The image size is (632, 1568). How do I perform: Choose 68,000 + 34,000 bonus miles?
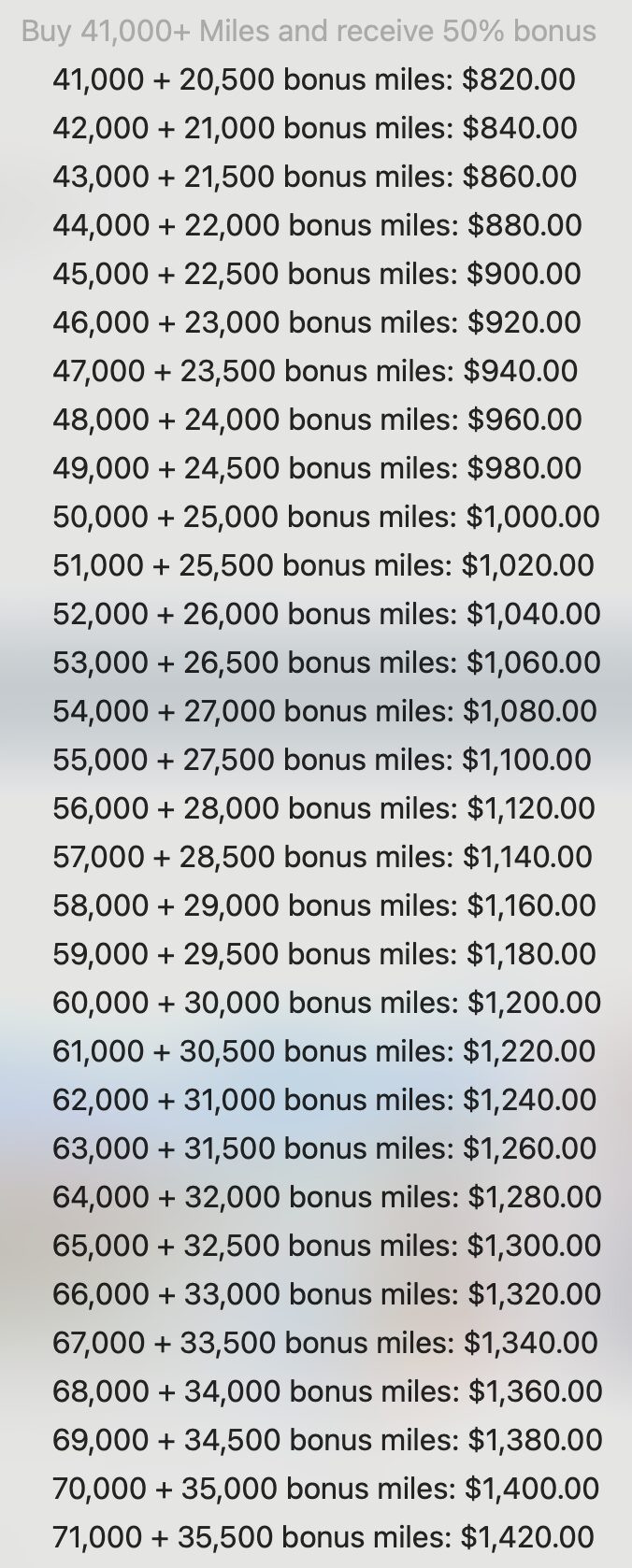326,1391
